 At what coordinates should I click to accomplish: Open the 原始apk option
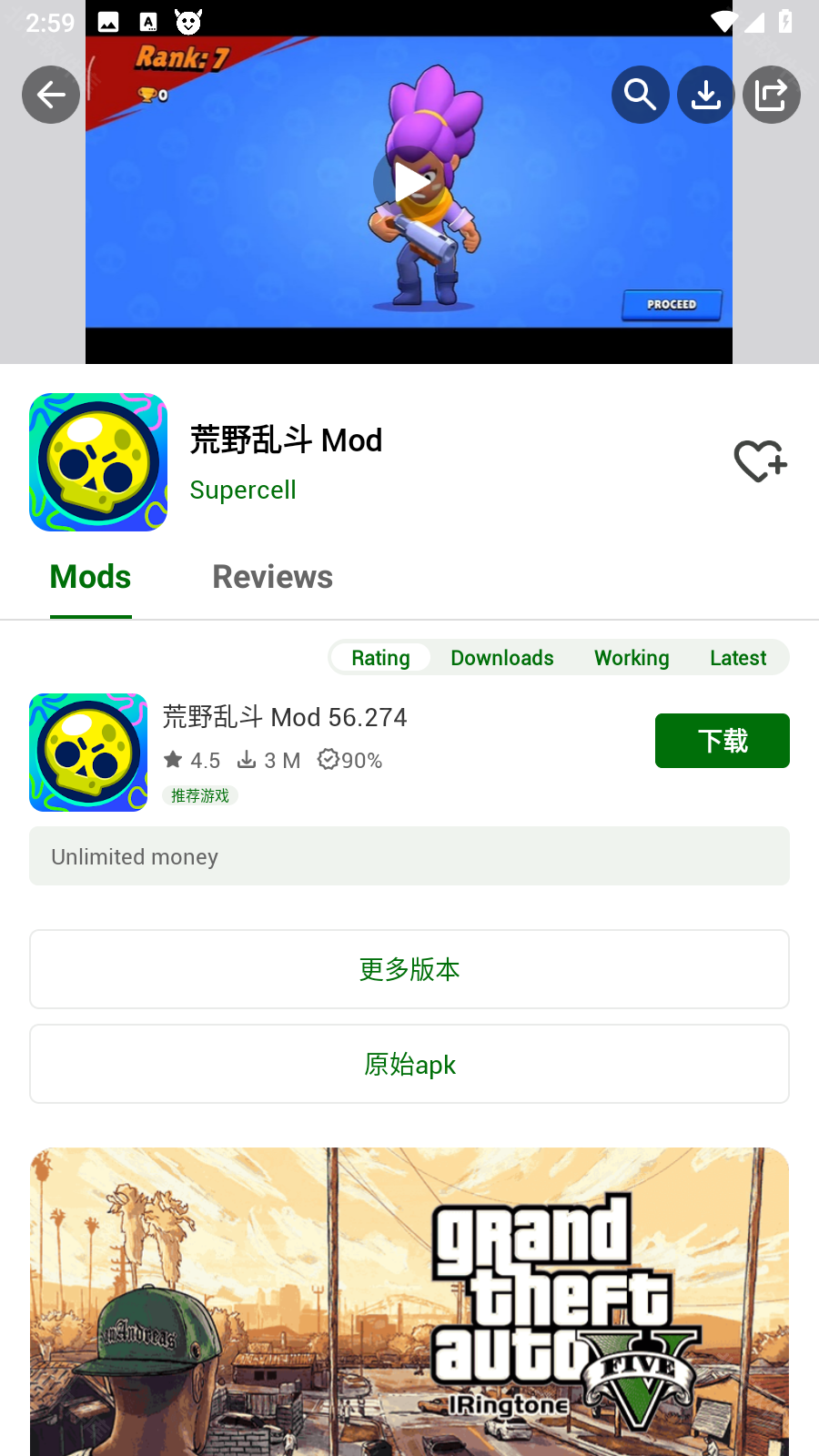409,1064
